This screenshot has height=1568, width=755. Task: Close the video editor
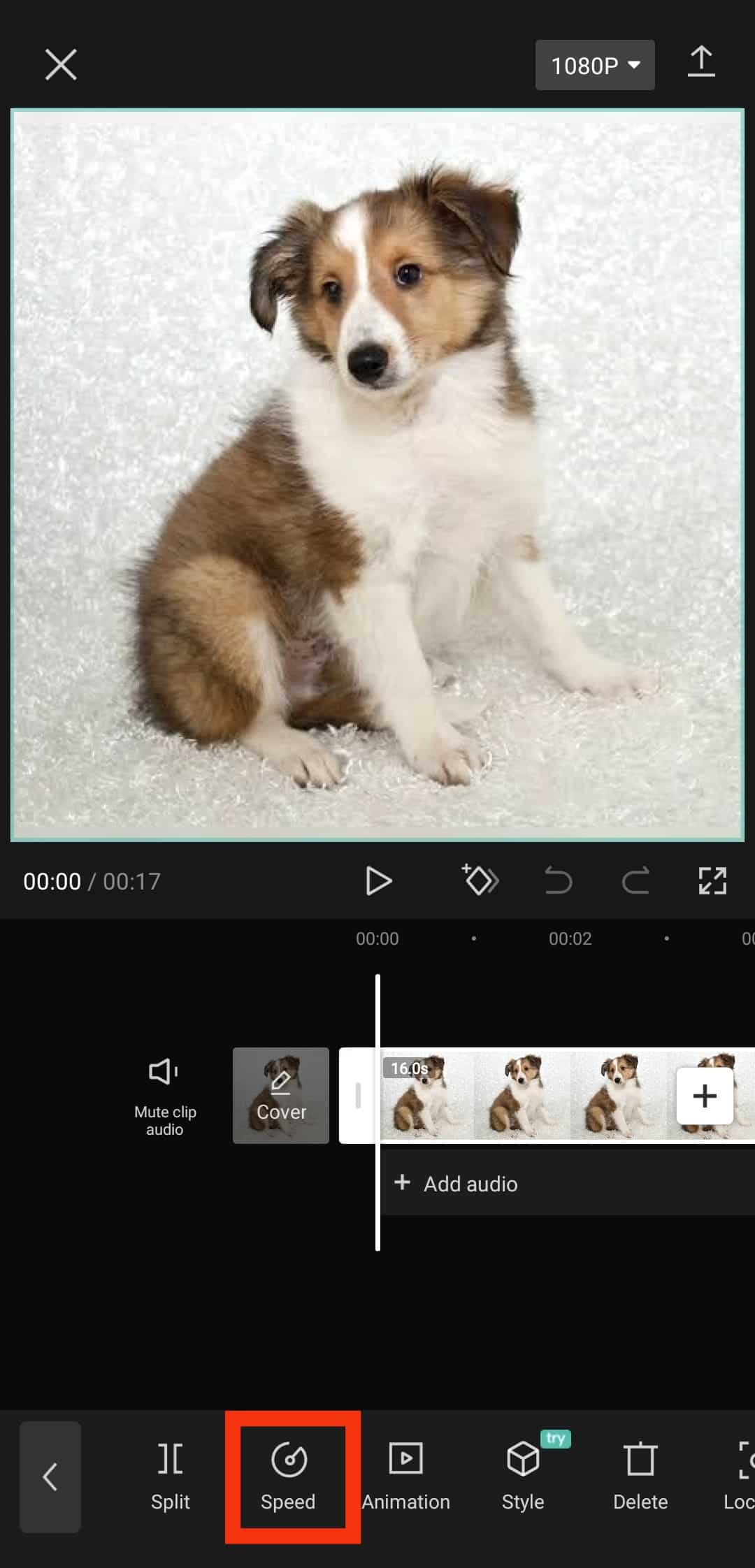61,65
